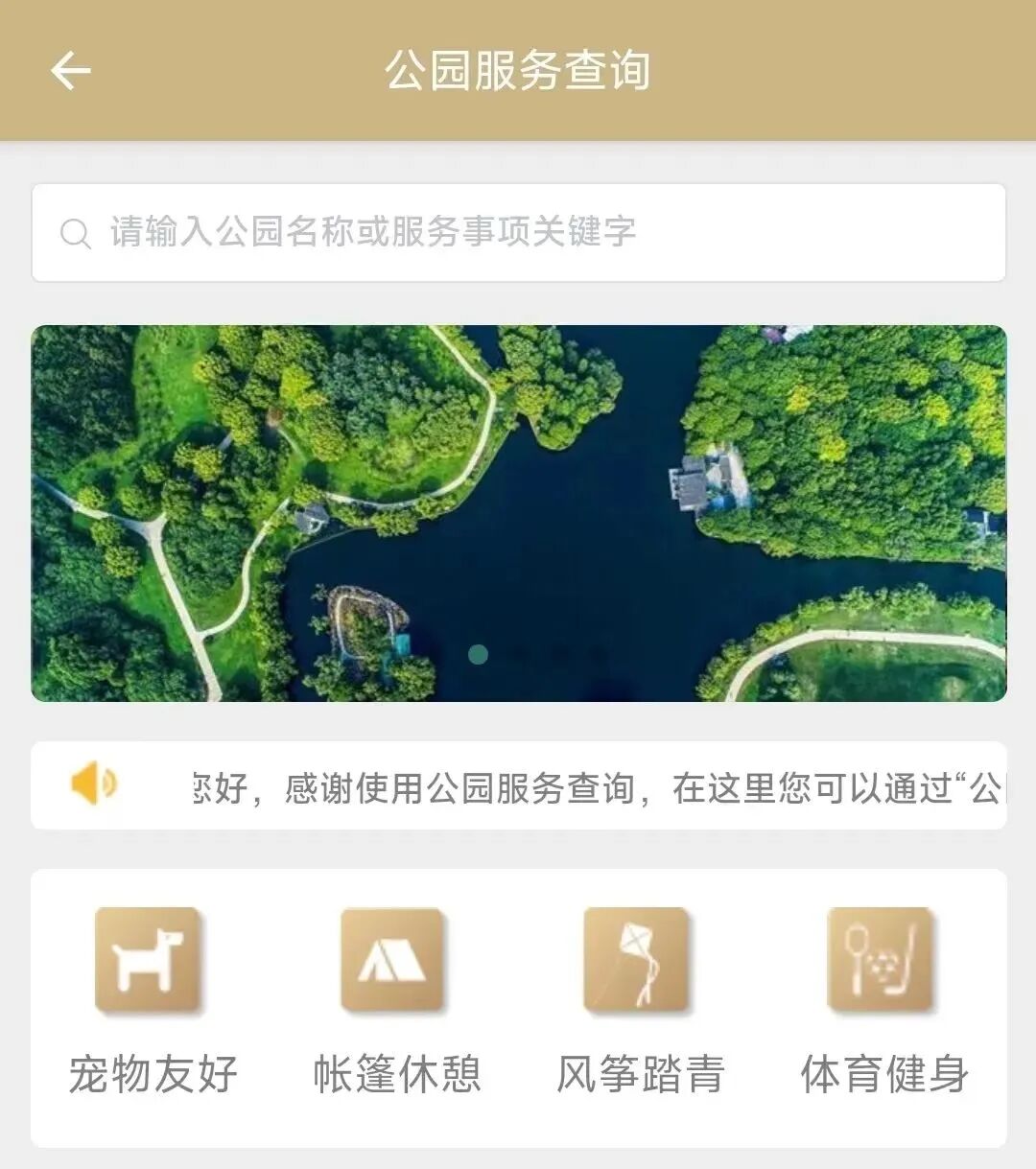Open the aerial park banner image

518,513
